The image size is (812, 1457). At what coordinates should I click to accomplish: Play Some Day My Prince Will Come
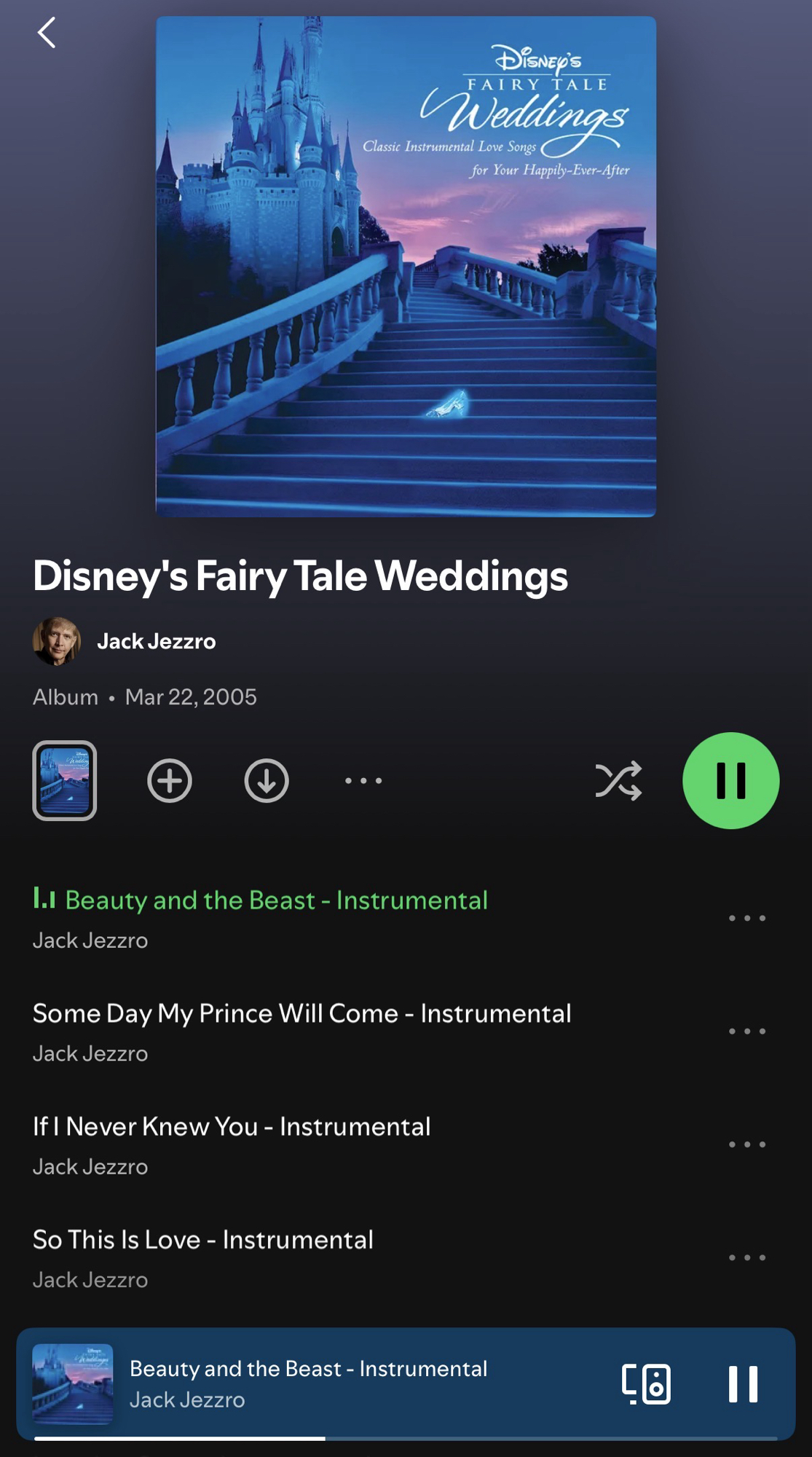(301, 1014)
